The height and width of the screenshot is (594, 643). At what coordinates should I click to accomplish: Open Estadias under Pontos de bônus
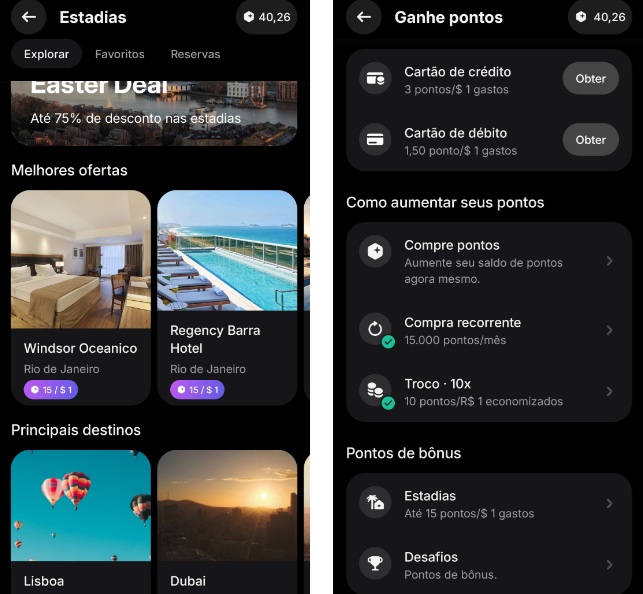[x=488, y=504]
